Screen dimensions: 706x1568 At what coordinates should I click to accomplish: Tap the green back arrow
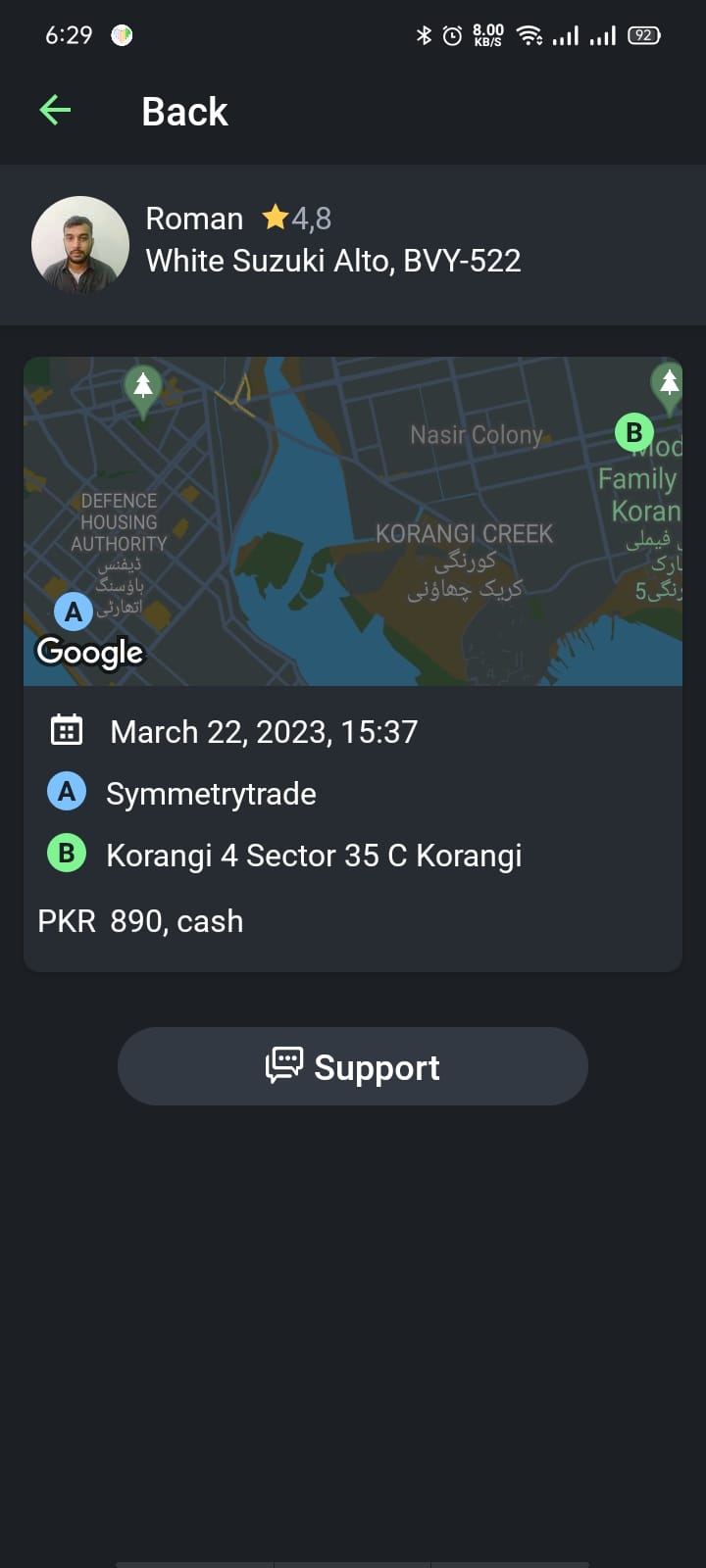click(x=55, y=111)
